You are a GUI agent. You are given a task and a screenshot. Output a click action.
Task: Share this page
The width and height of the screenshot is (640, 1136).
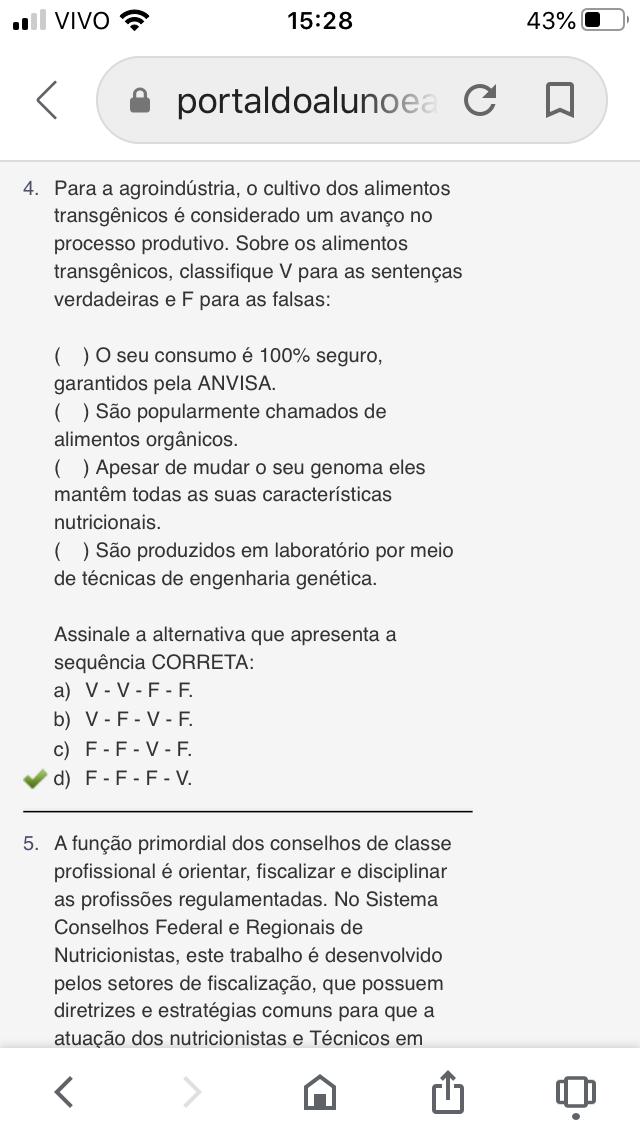coord(448,1091)
